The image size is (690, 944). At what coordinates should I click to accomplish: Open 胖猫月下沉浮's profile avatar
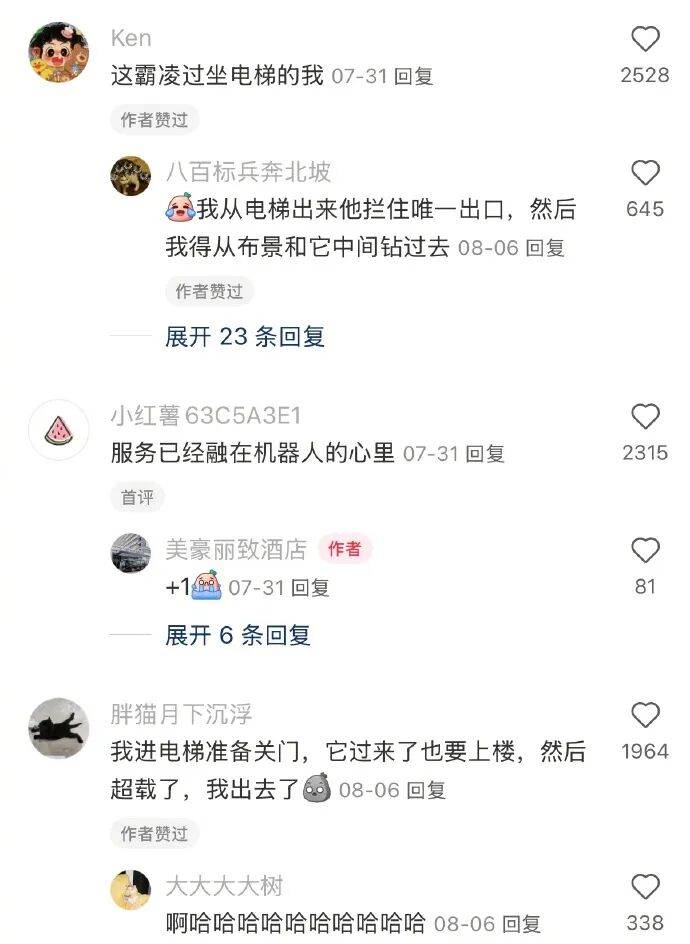pyautogui.click(x=58, y=729)
